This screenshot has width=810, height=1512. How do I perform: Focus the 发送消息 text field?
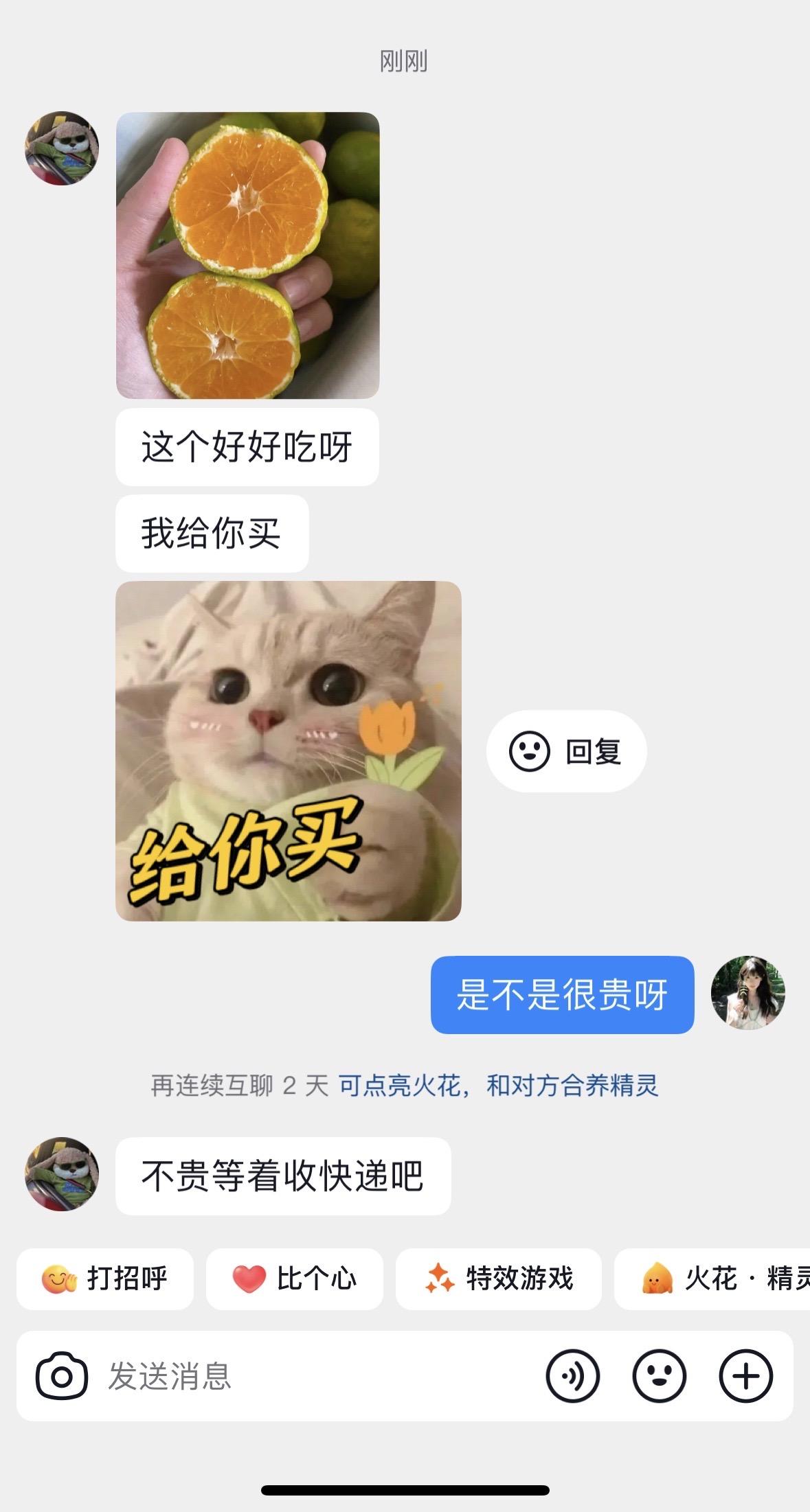pyautogui.click(x=309, y=1376)
